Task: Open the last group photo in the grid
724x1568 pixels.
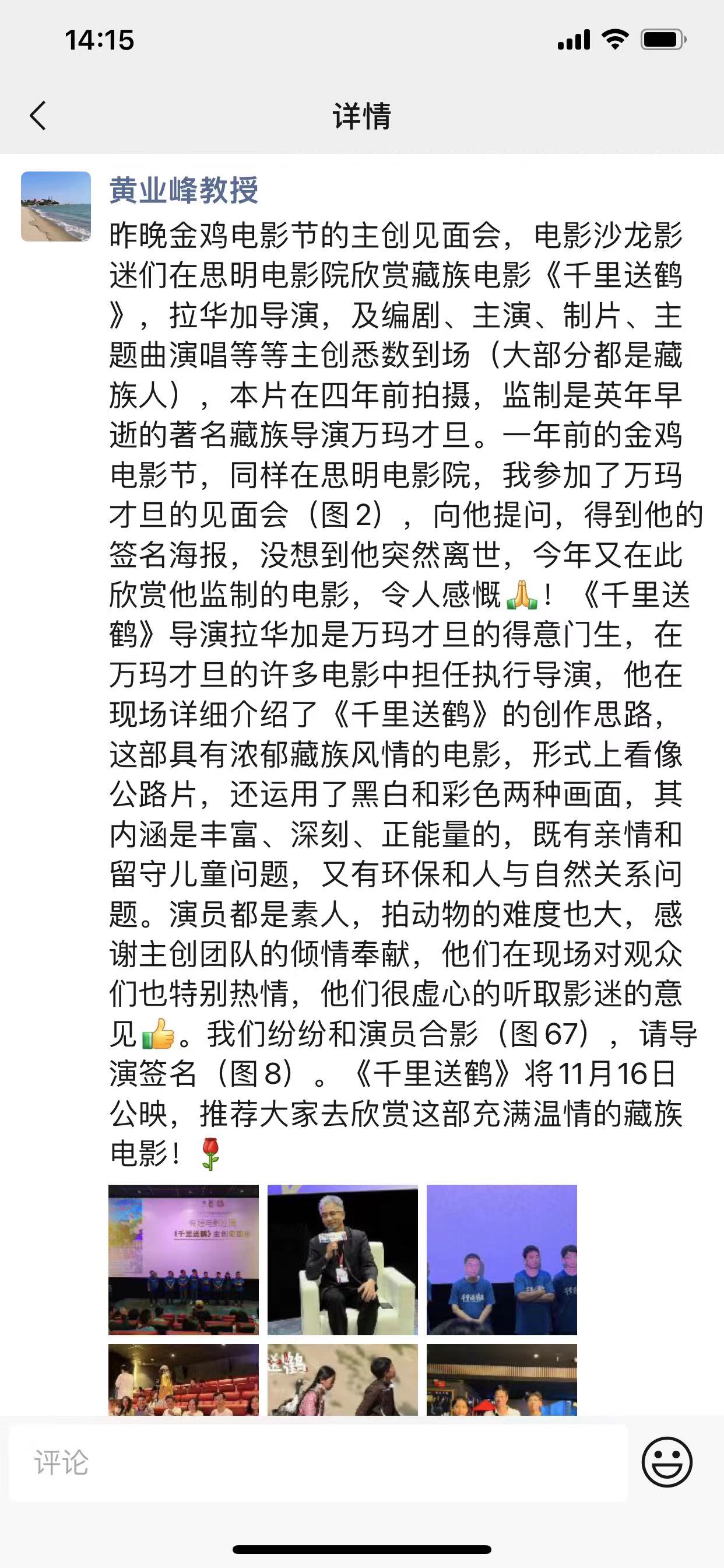Action: pyautogui.click(x=501, y=1380)
